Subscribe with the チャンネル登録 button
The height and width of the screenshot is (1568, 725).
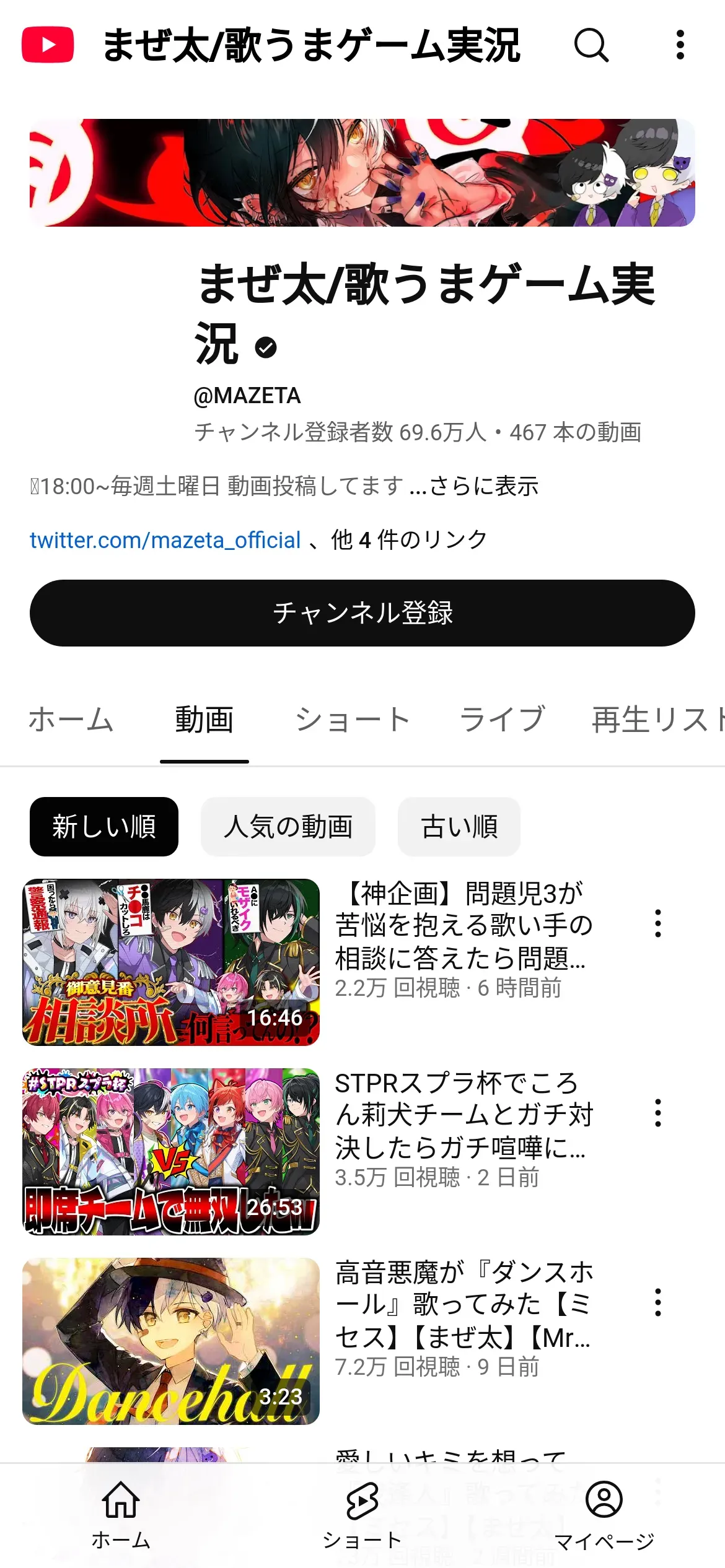coord(362,613)
